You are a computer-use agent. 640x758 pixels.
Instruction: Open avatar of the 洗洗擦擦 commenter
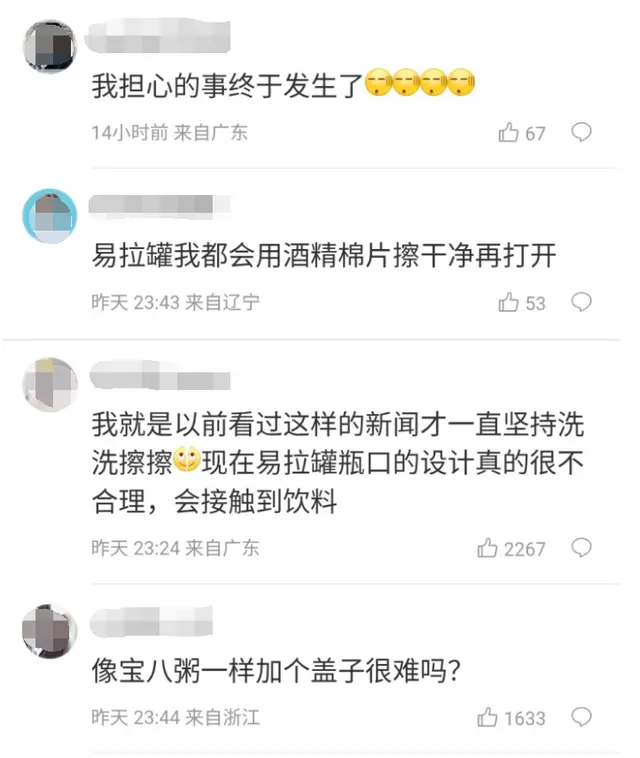(49, 384)
